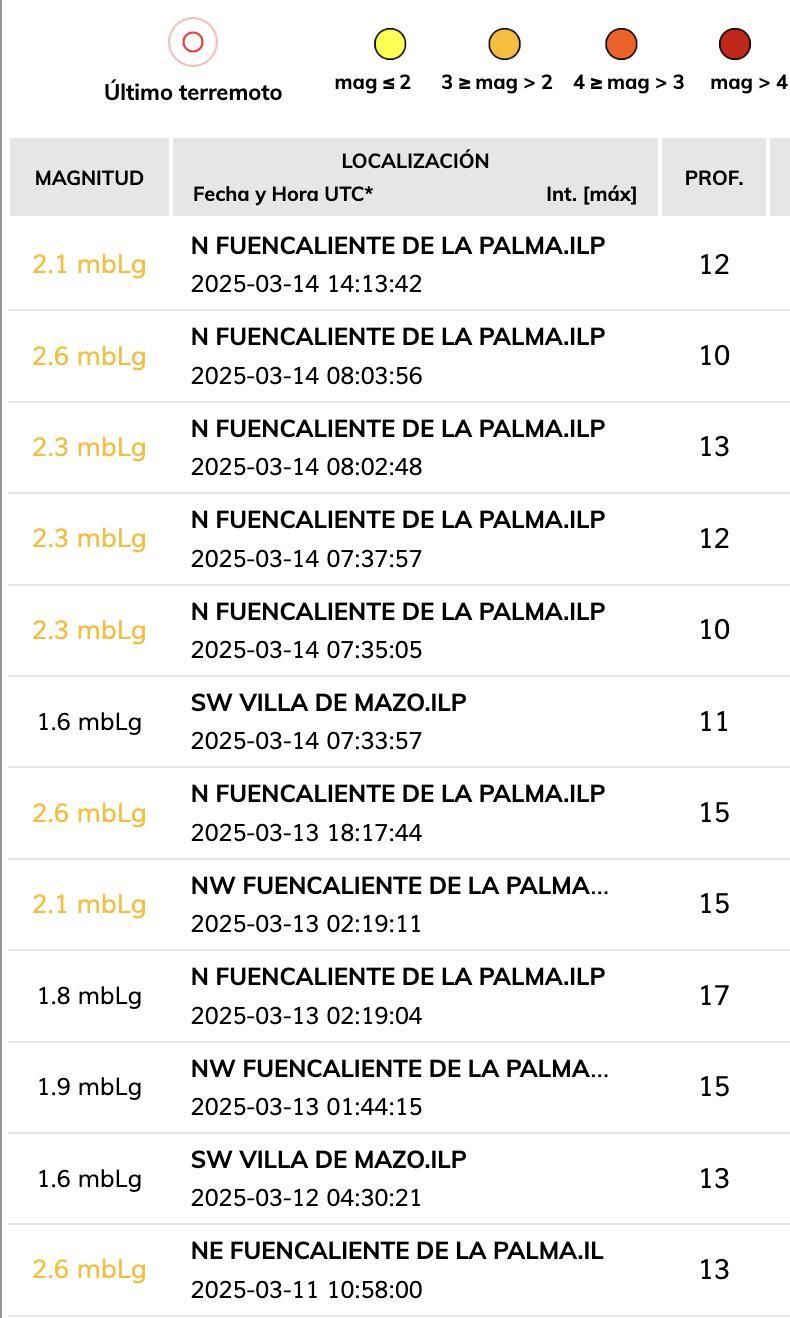Click the Int. [máx] header label

(591, 194)
